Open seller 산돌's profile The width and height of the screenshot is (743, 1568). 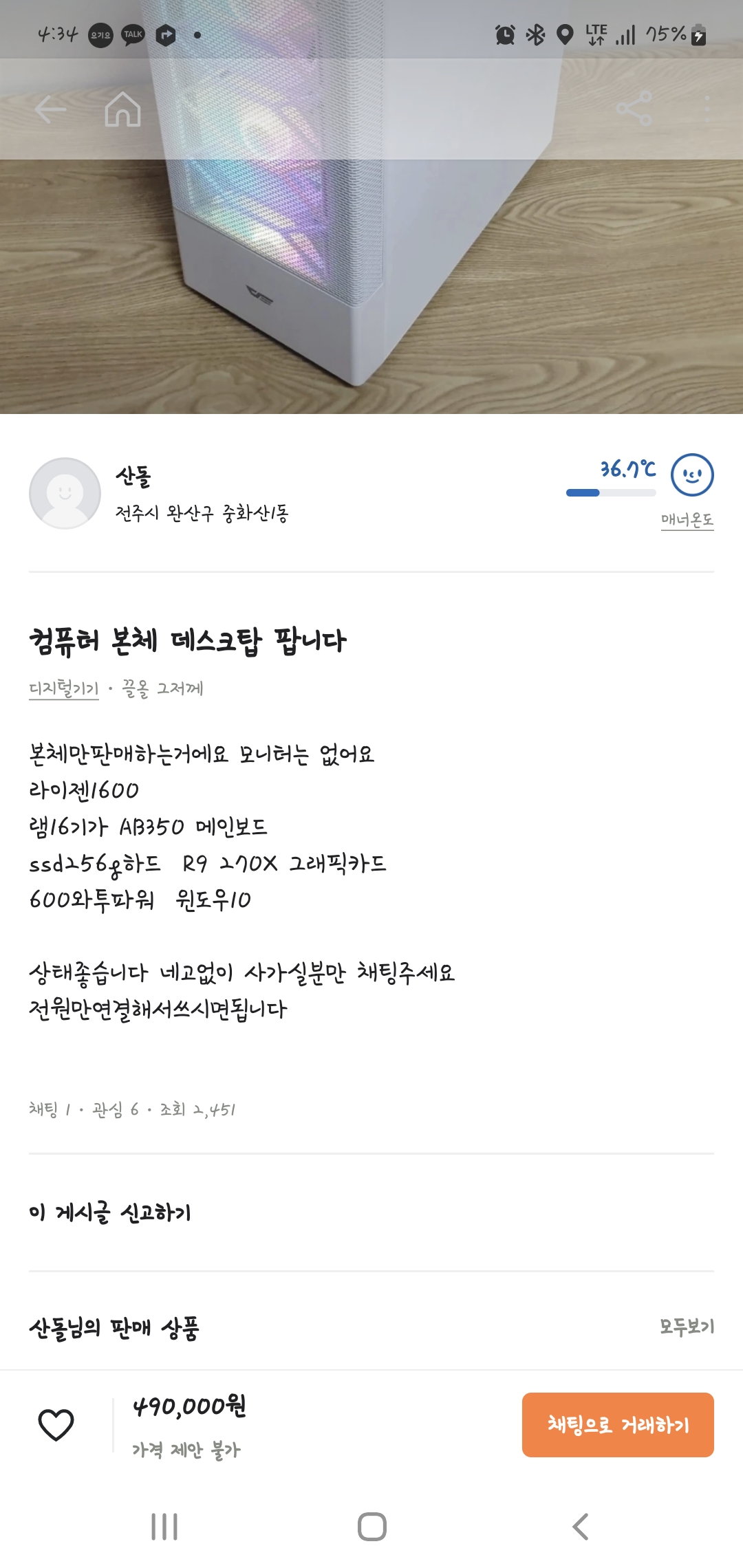(159, 494)
